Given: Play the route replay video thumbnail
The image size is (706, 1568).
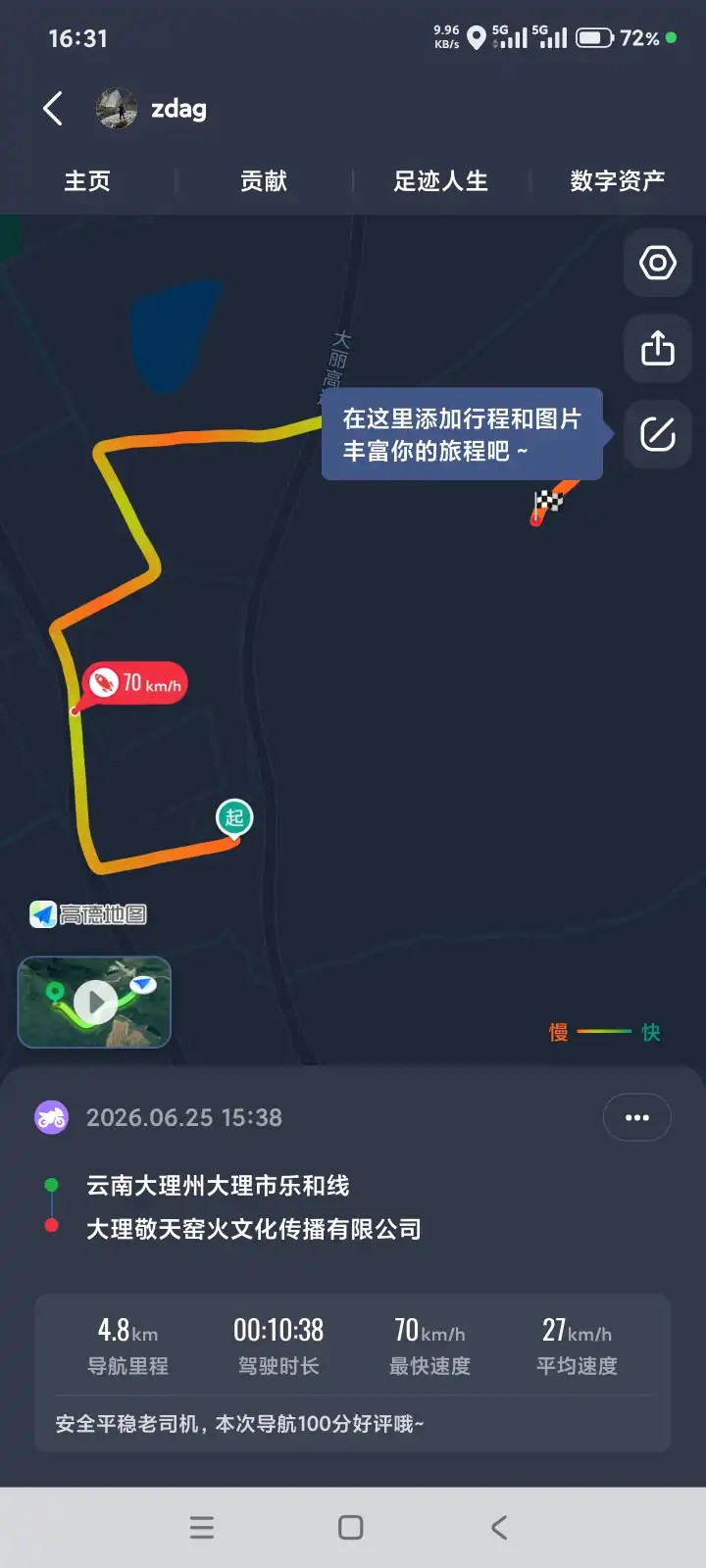Looking at the screenshot, I should pos(94,1002).
